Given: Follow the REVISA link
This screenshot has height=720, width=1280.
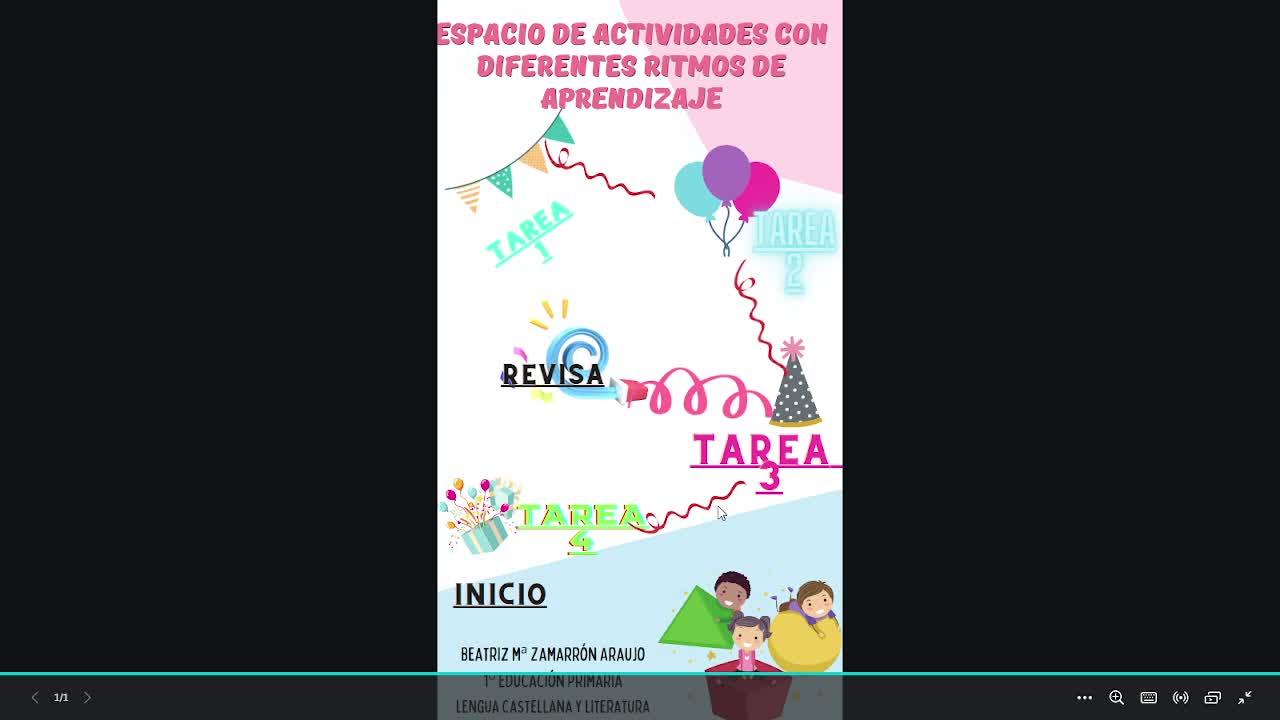Looking at the screenshot, I should coord(552,374).
